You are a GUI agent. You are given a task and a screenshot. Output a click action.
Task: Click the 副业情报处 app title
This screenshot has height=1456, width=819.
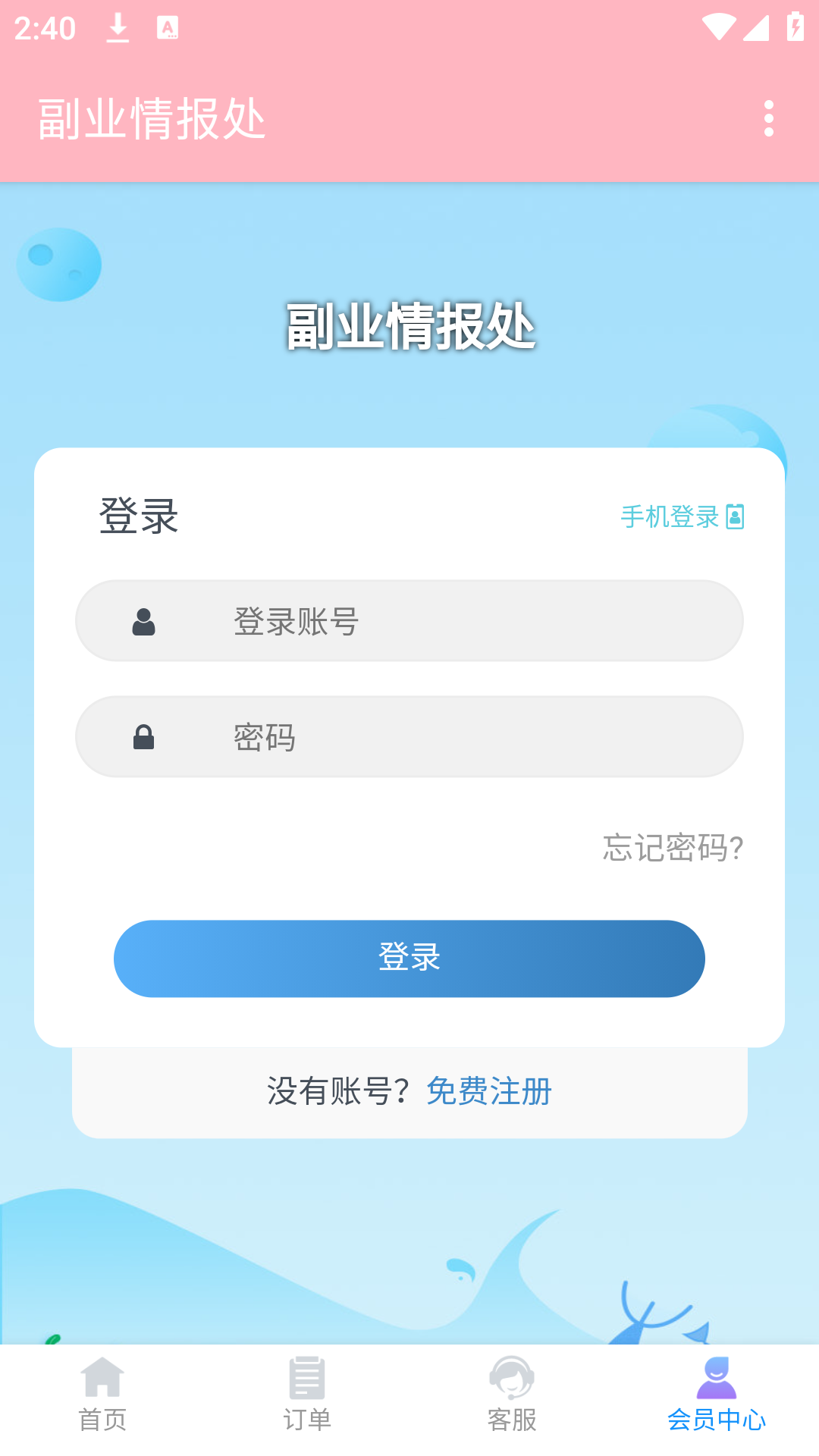coord(152,118)
